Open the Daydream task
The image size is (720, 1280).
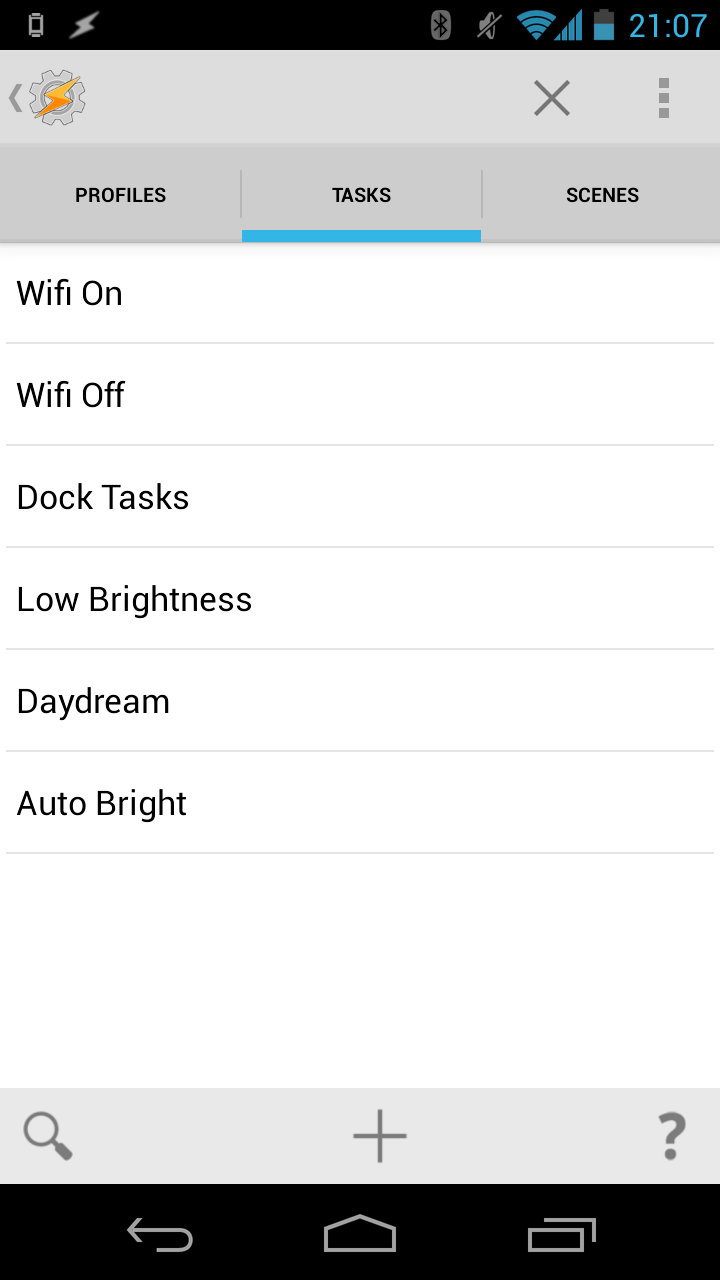click(x=360, y=701)
